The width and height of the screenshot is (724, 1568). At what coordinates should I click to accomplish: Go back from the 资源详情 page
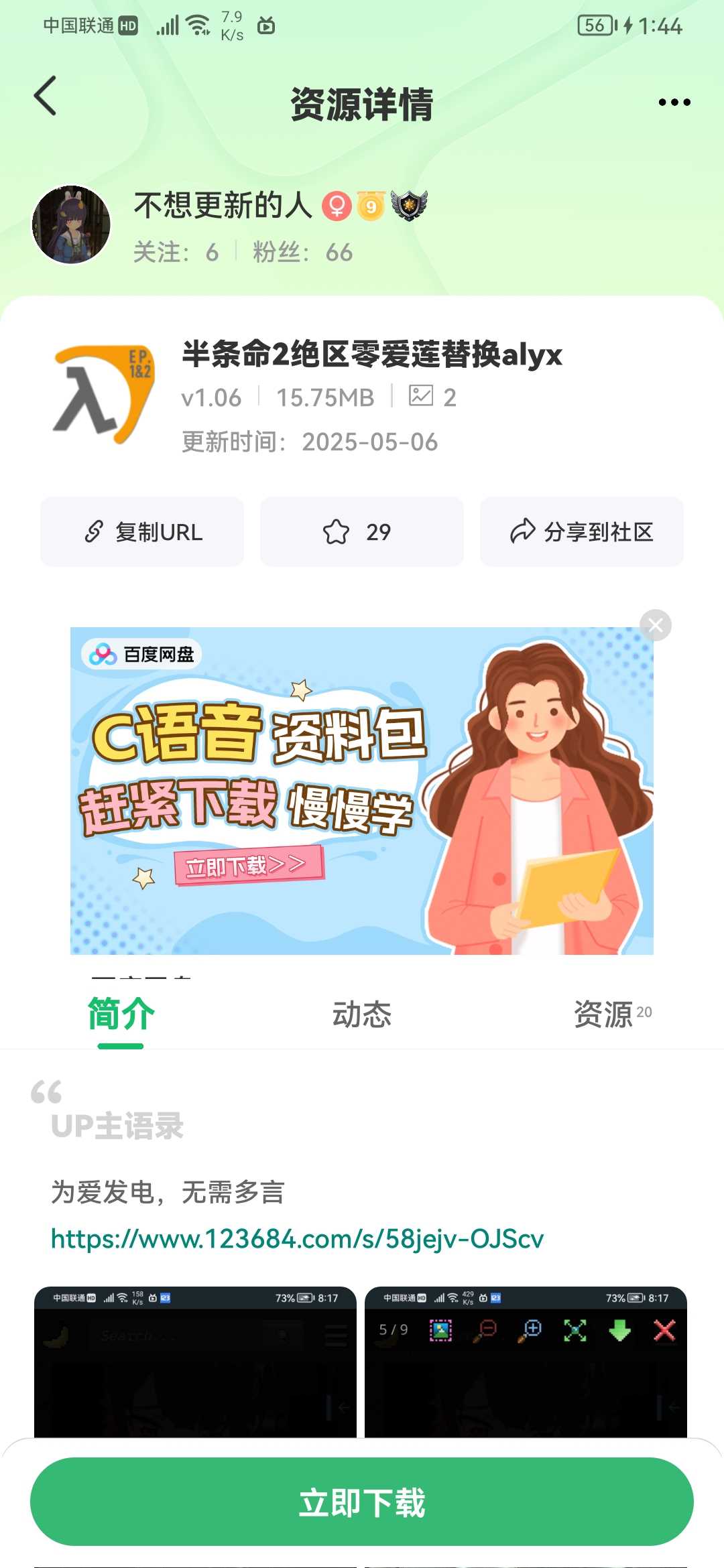coord(46,96)
